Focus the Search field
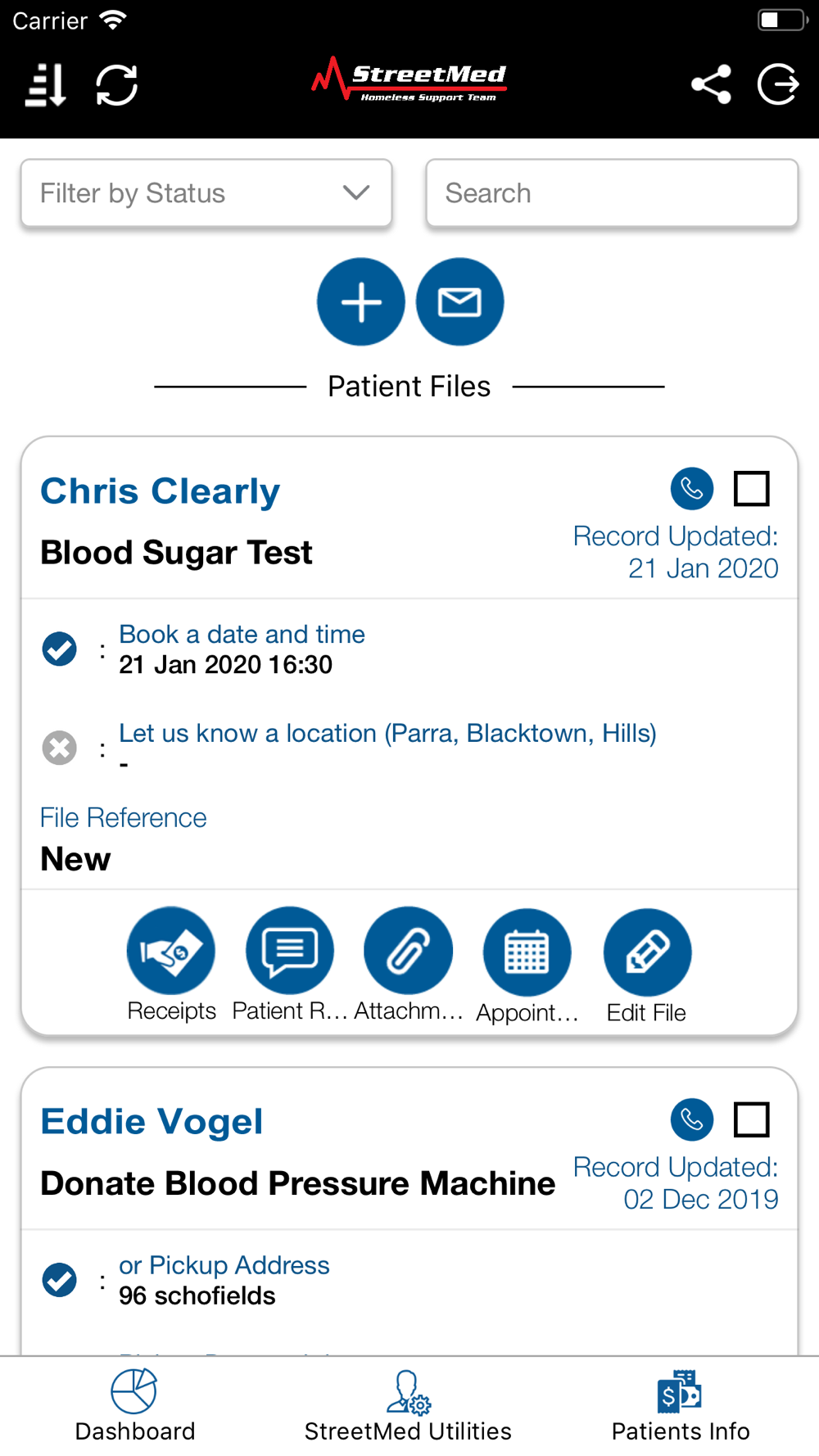 point(612,193)
